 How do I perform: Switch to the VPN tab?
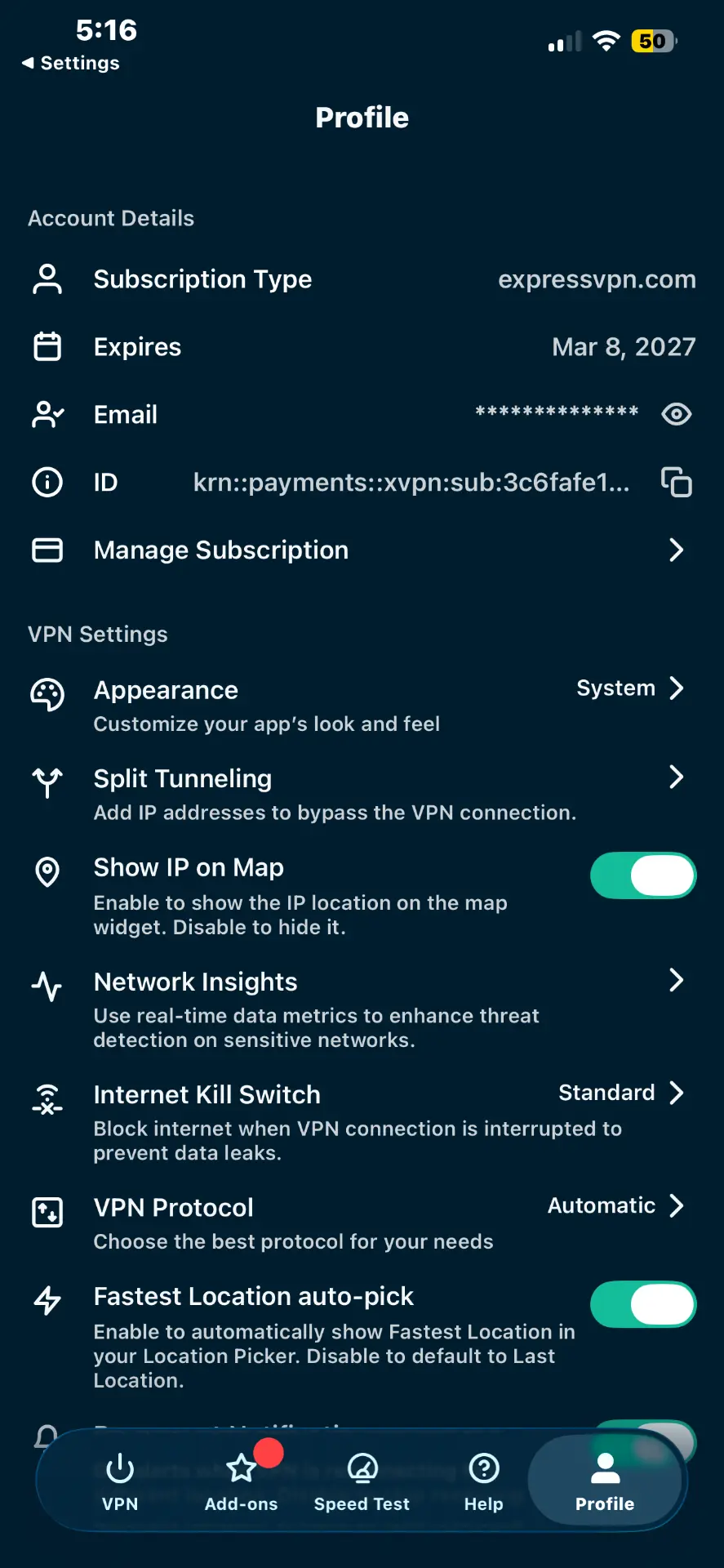pyautogui.click(x=120, y=1481)
